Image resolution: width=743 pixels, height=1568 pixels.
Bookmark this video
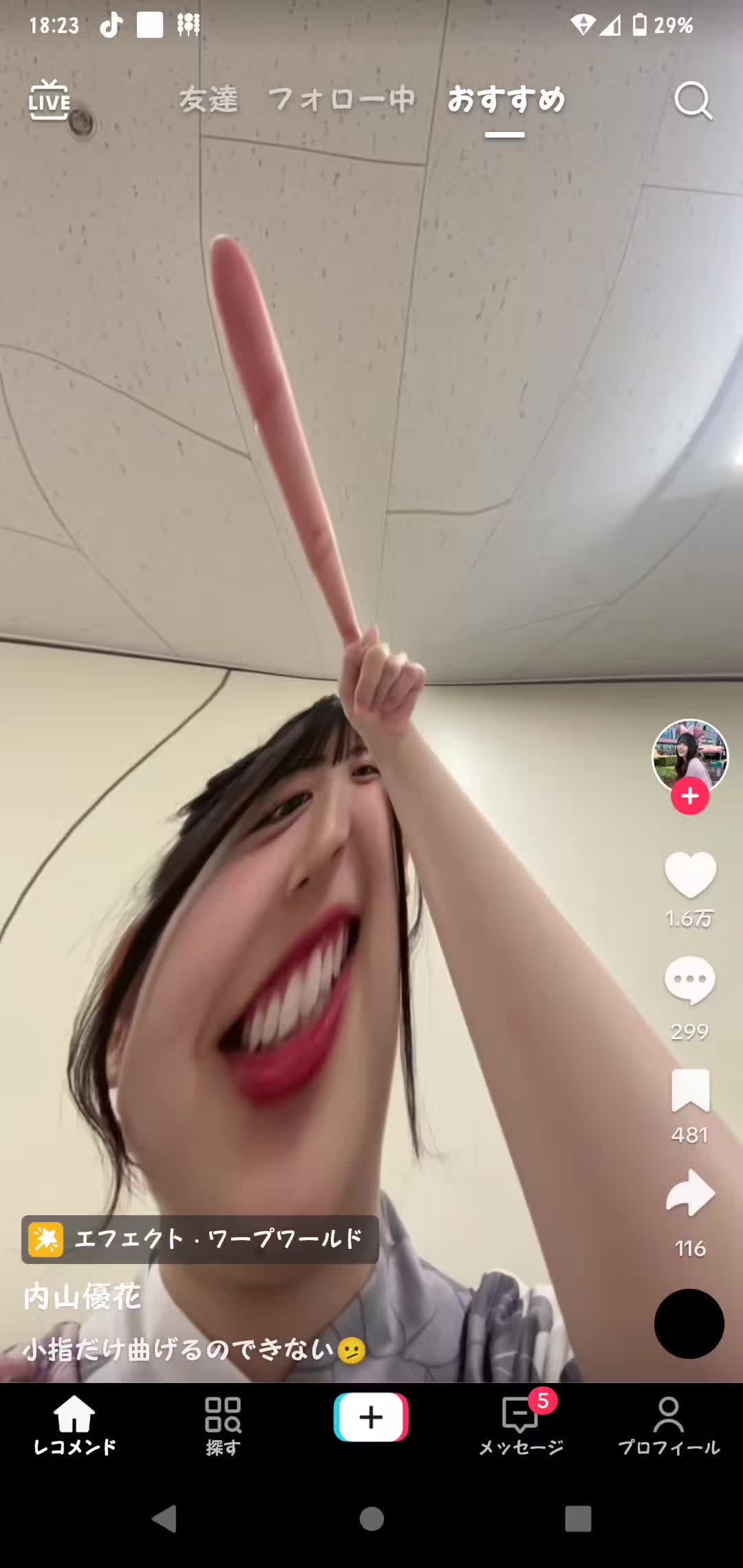tap(690, 1091)
